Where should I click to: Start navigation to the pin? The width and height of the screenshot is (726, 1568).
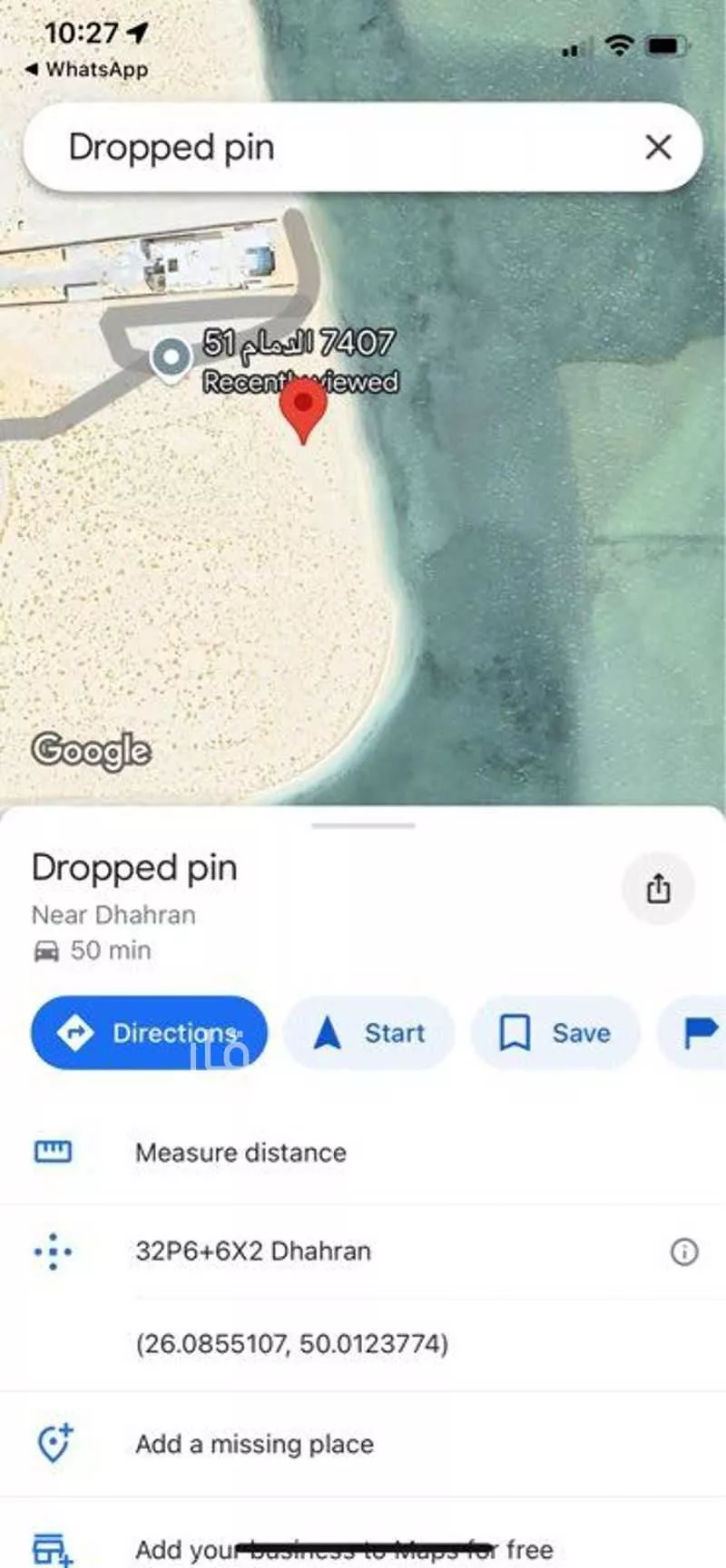(x=369, y=1033)
